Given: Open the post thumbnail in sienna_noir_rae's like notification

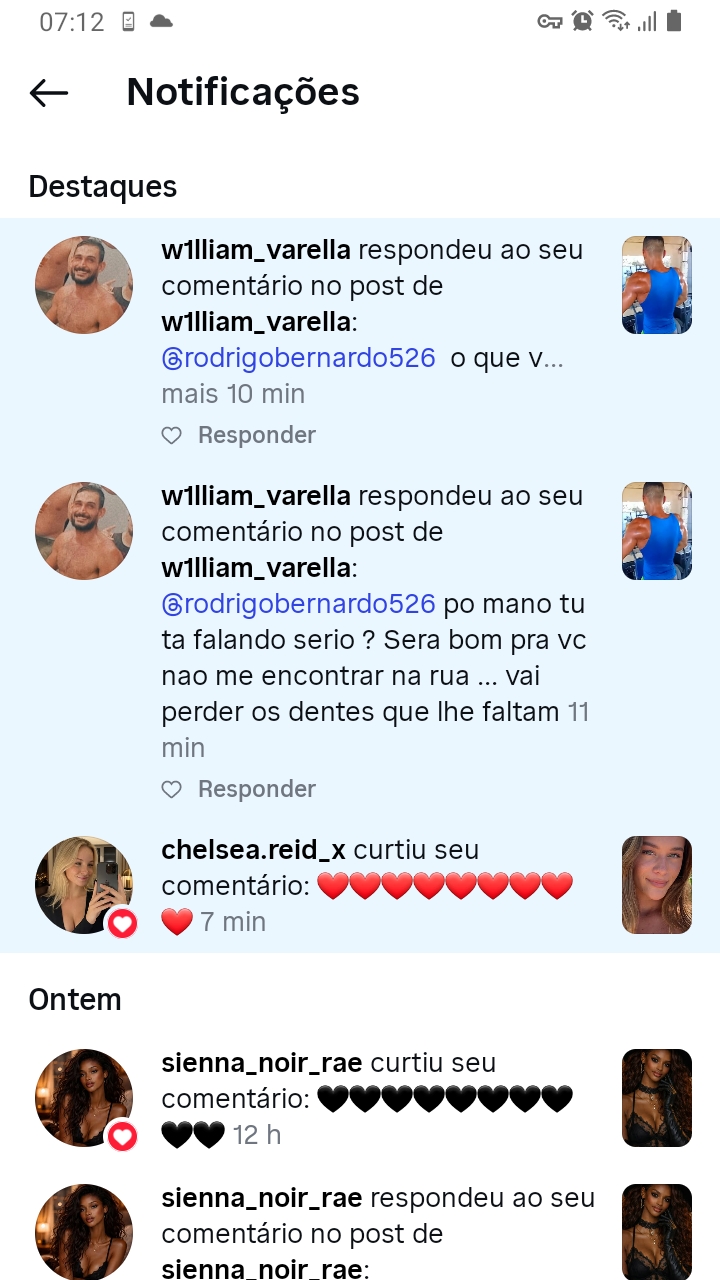Looking at the screenshot, I should [x=656, y=1097].
